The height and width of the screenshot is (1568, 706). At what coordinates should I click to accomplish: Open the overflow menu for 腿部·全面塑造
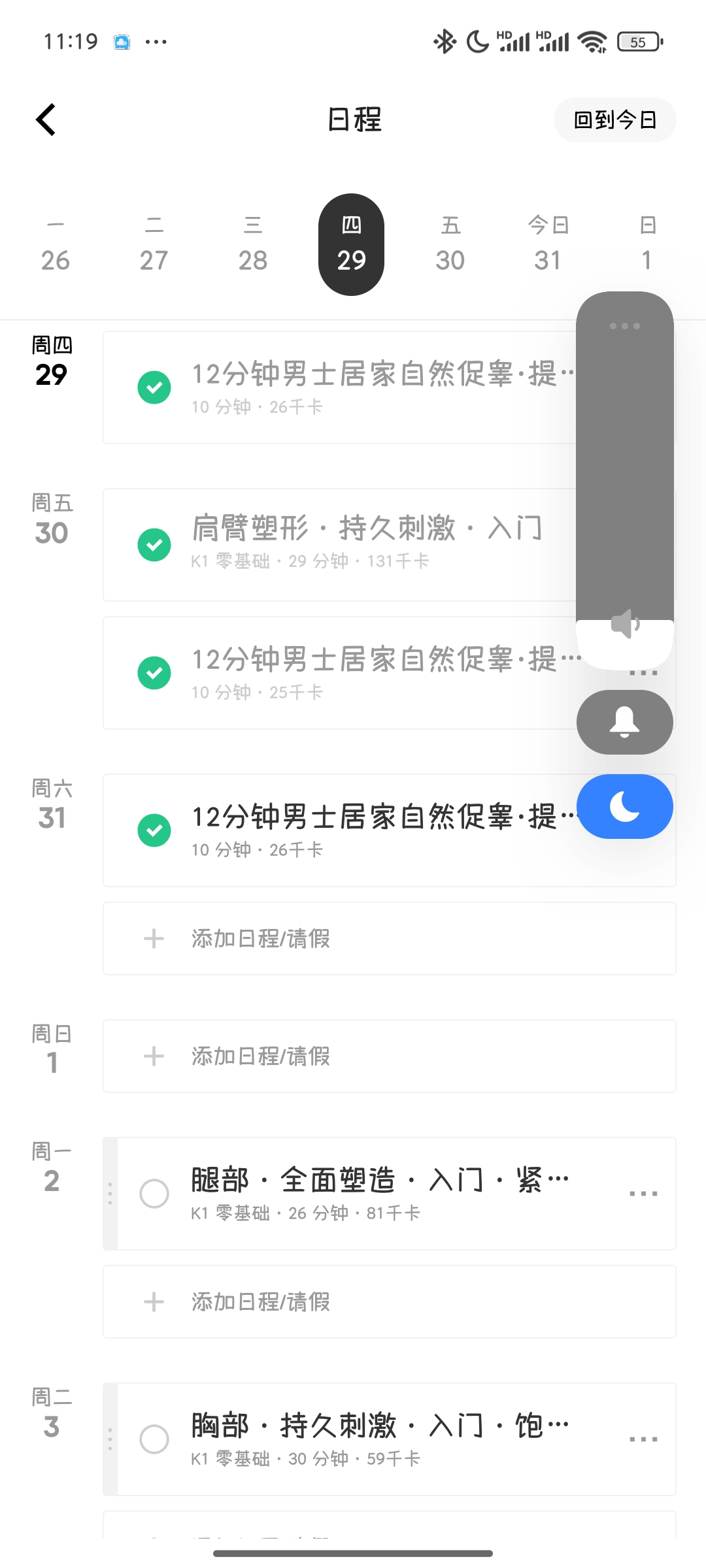click(643, 1194)
